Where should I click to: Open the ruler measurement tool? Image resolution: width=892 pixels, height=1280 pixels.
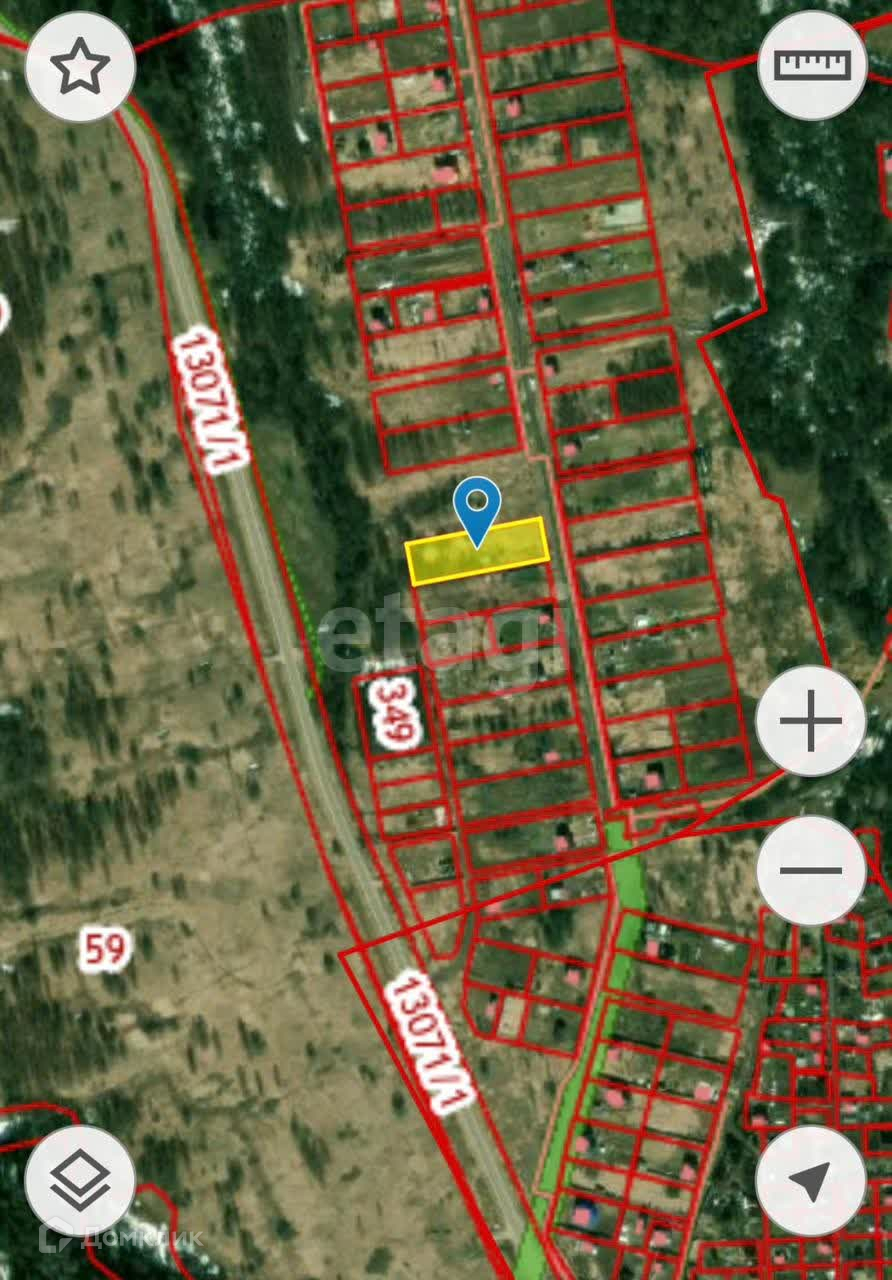pos(812,66)
